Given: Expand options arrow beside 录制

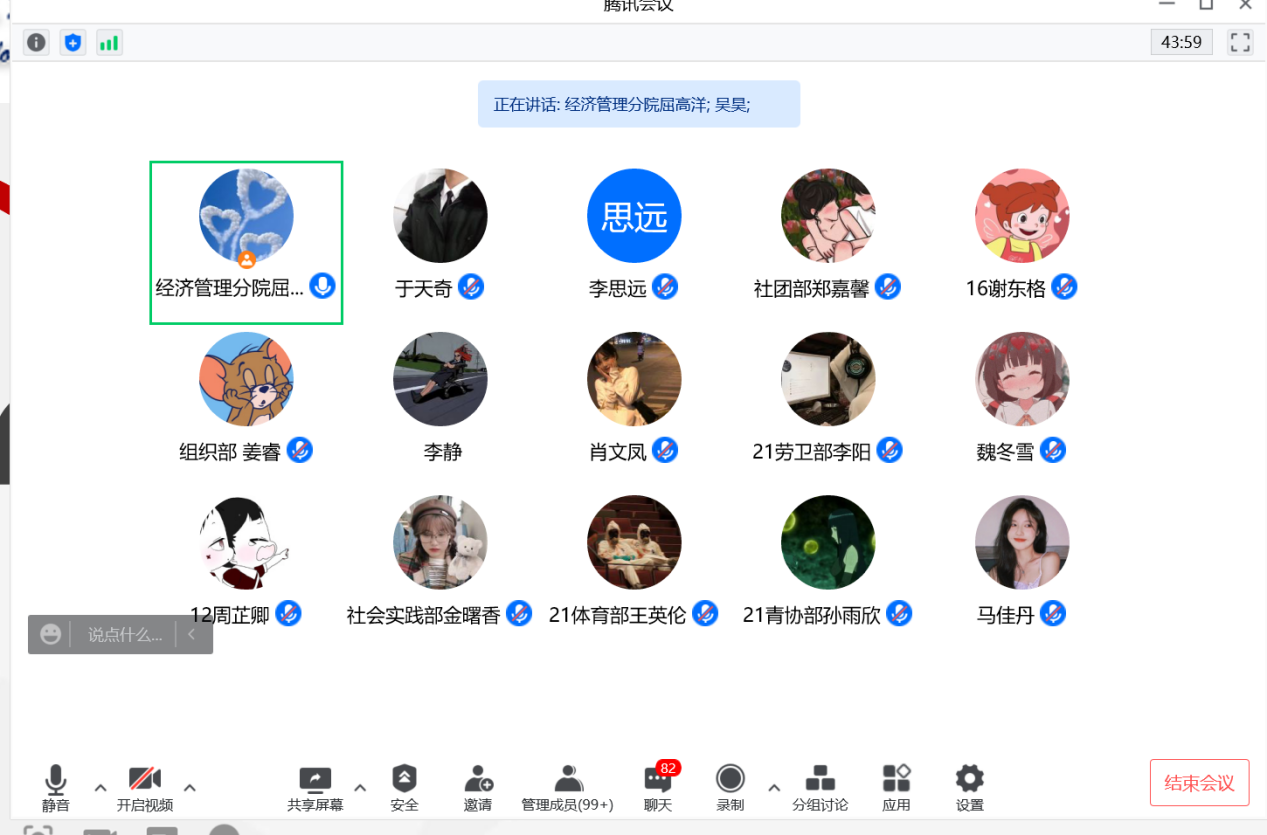Looking at the screenshot, I should [x=774, y=787].
